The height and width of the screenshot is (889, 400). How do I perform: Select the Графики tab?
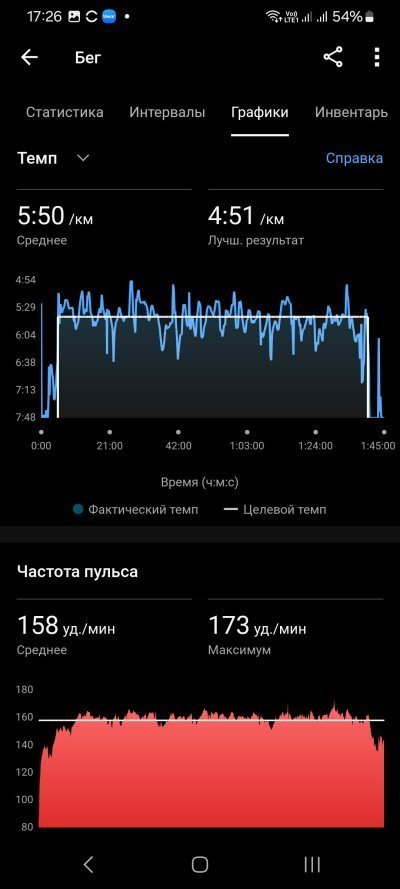[260, 112]
